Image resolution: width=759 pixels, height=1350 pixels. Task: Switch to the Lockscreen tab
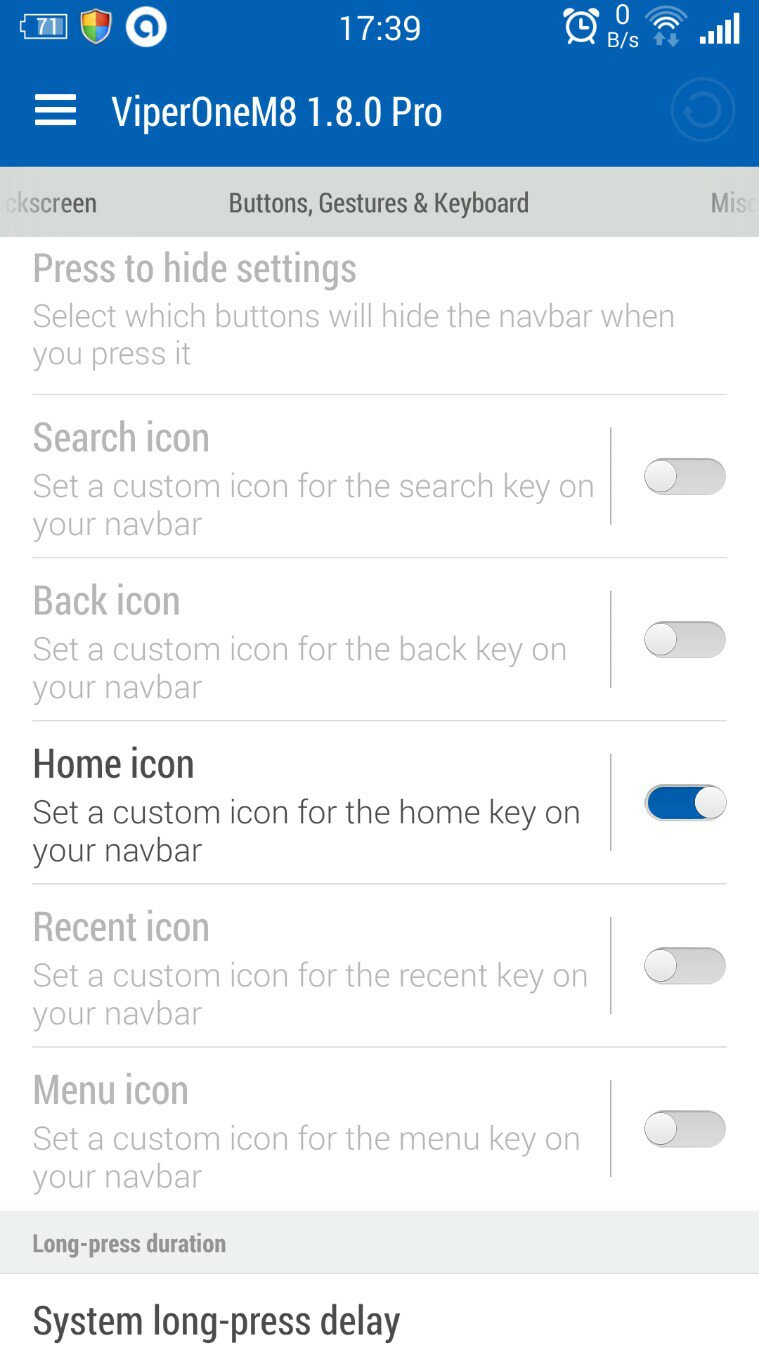(48, 203)
